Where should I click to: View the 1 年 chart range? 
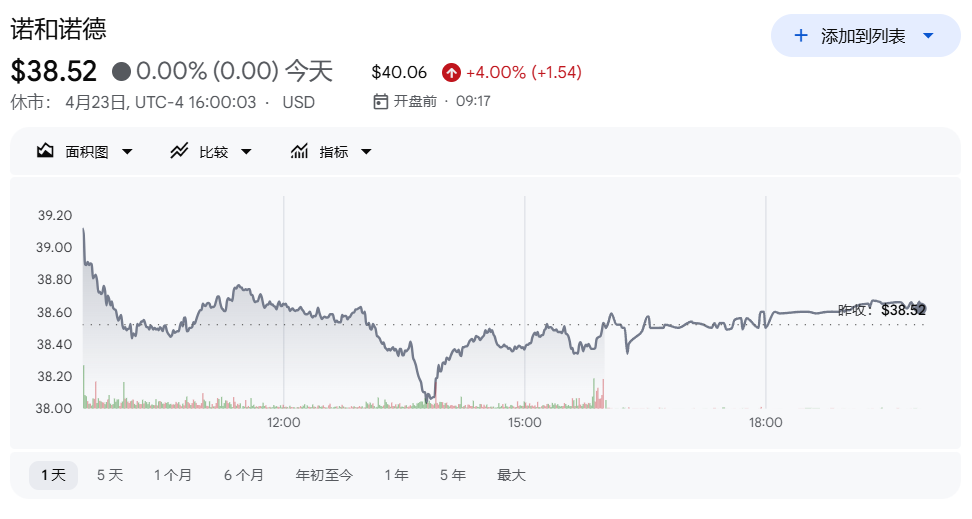point(396,475)
